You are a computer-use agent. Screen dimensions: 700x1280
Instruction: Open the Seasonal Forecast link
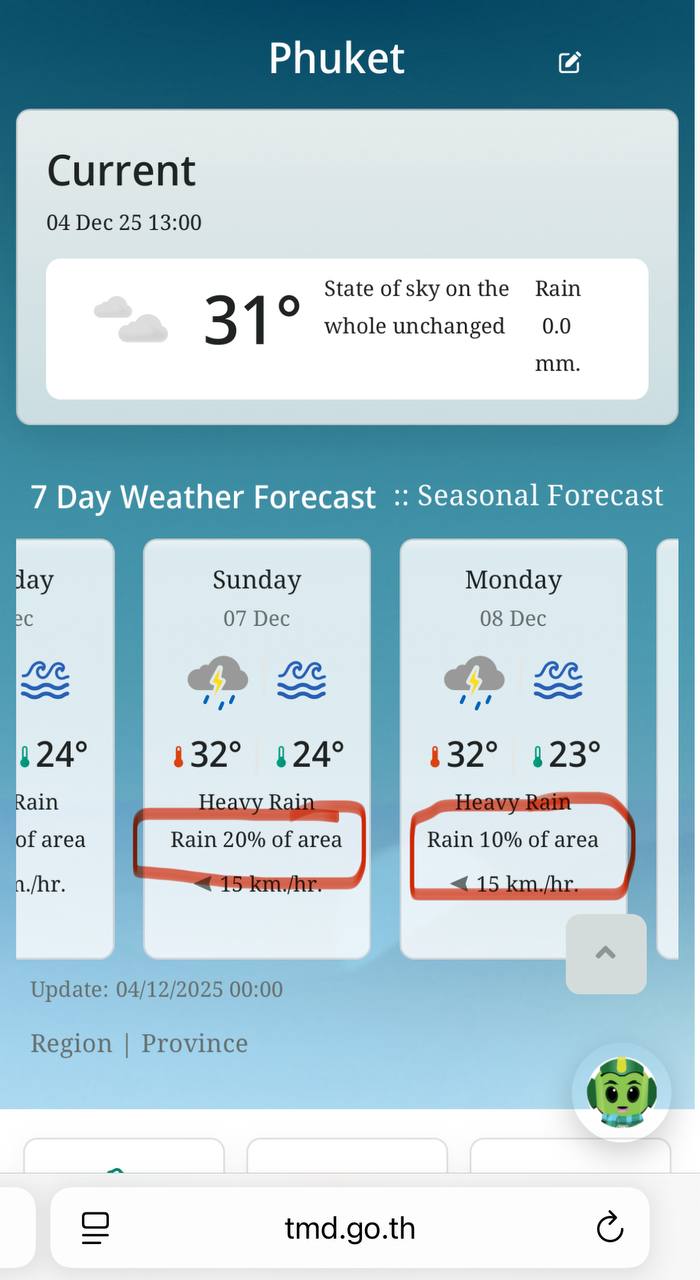[x=540, y=496]
